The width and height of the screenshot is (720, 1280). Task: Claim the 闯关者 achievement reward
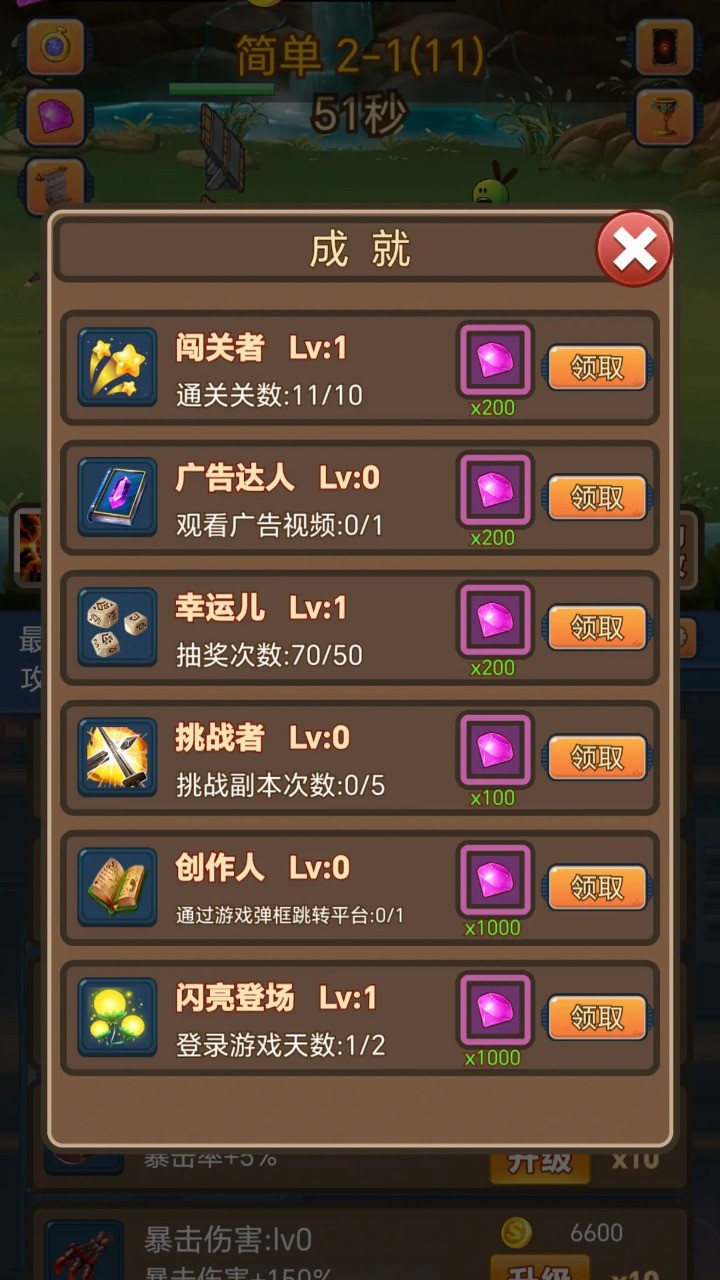click(x=597, y=368)
